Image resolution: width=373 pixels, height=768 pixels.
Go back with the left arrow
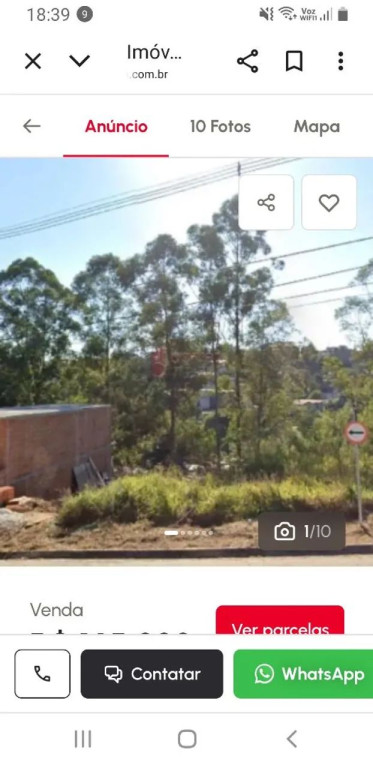(31, 126)
